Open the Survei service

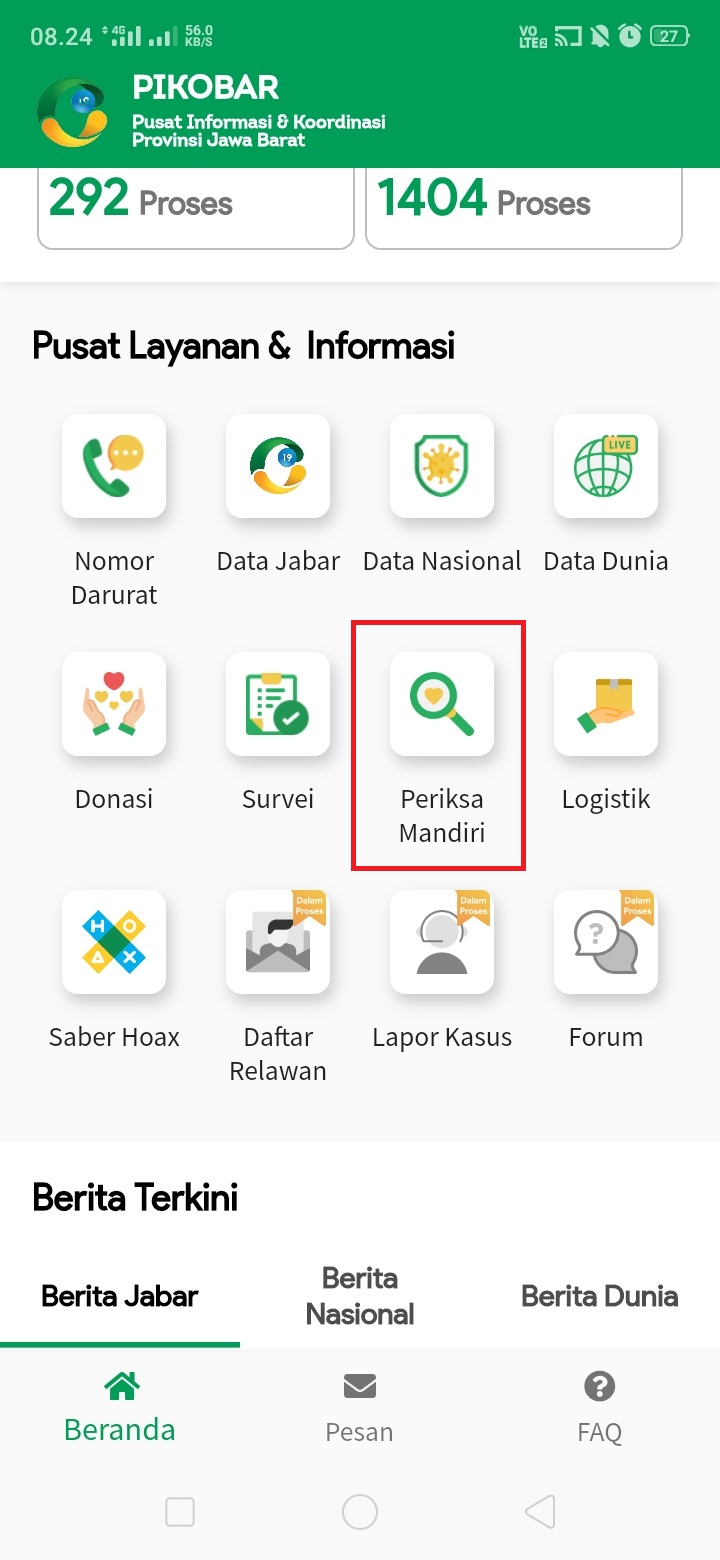tap(278, 704)
